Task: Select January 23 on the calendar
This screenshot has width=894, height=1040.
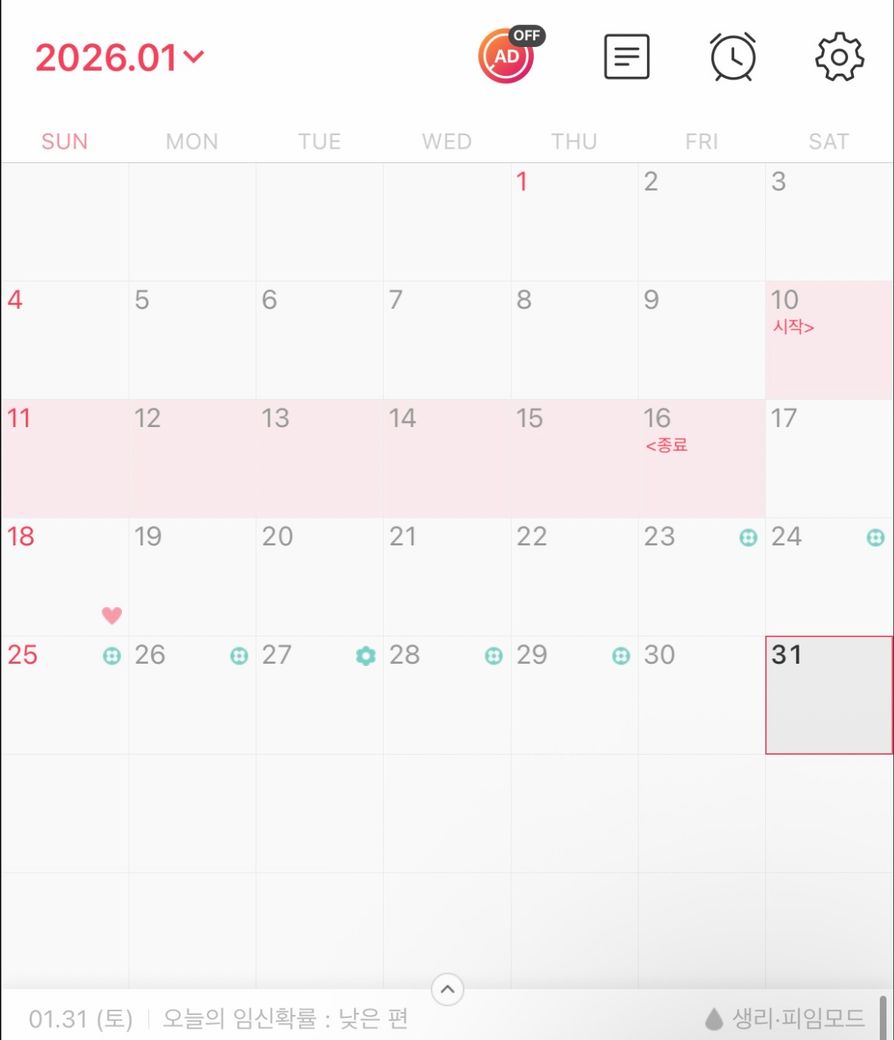Action: coord(701,577)
